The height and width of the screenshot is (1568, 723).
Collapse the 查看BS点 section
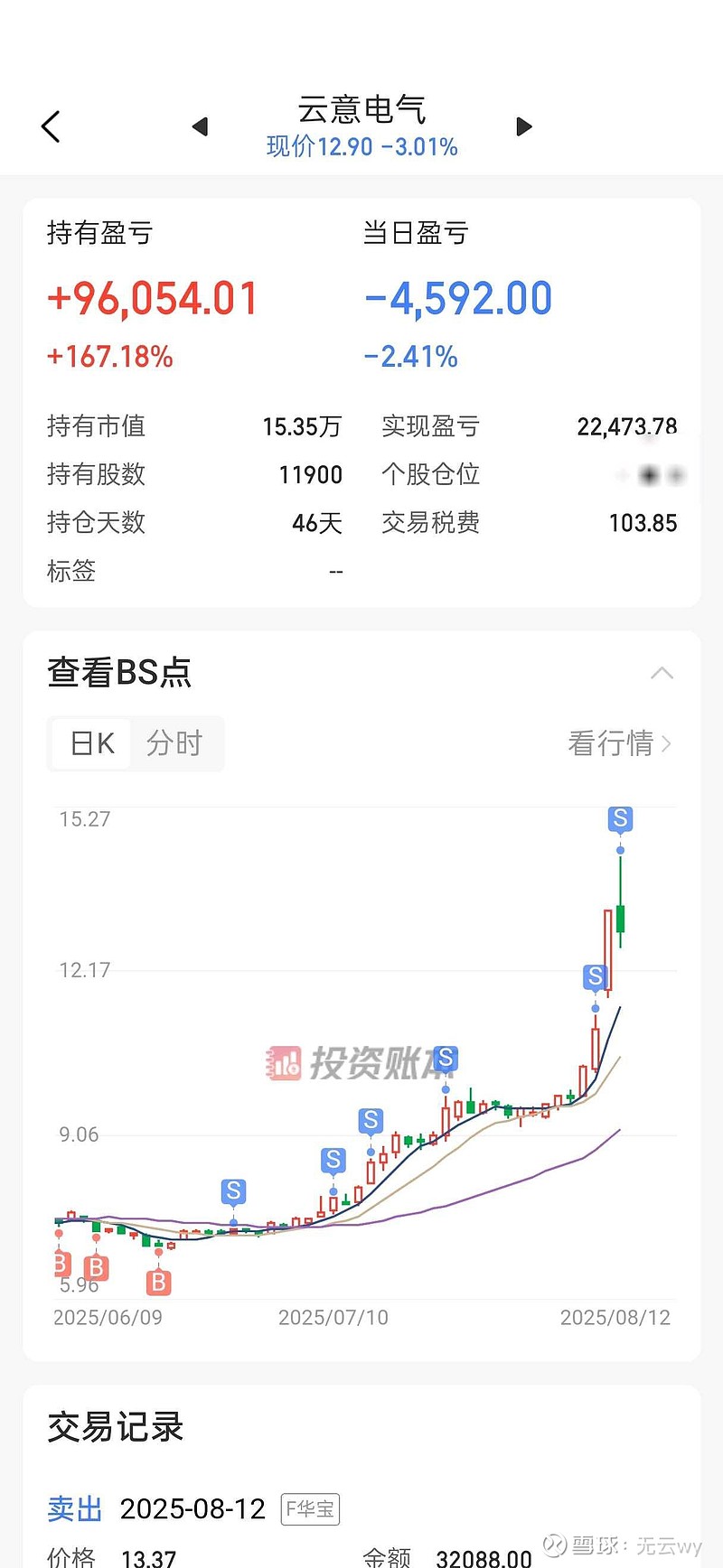[662, 673]
